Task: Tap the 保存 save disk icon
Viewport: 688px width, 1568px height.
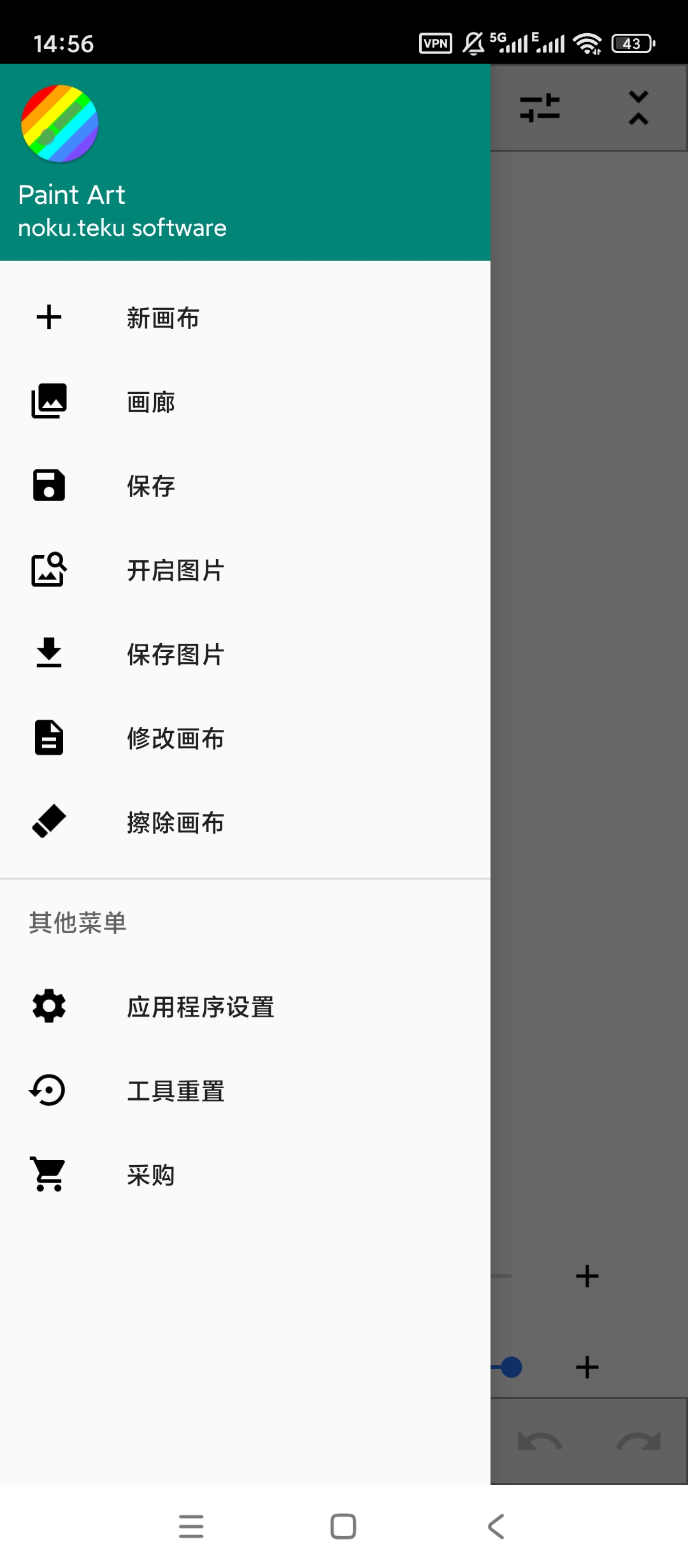Action: tap(48, 485)
